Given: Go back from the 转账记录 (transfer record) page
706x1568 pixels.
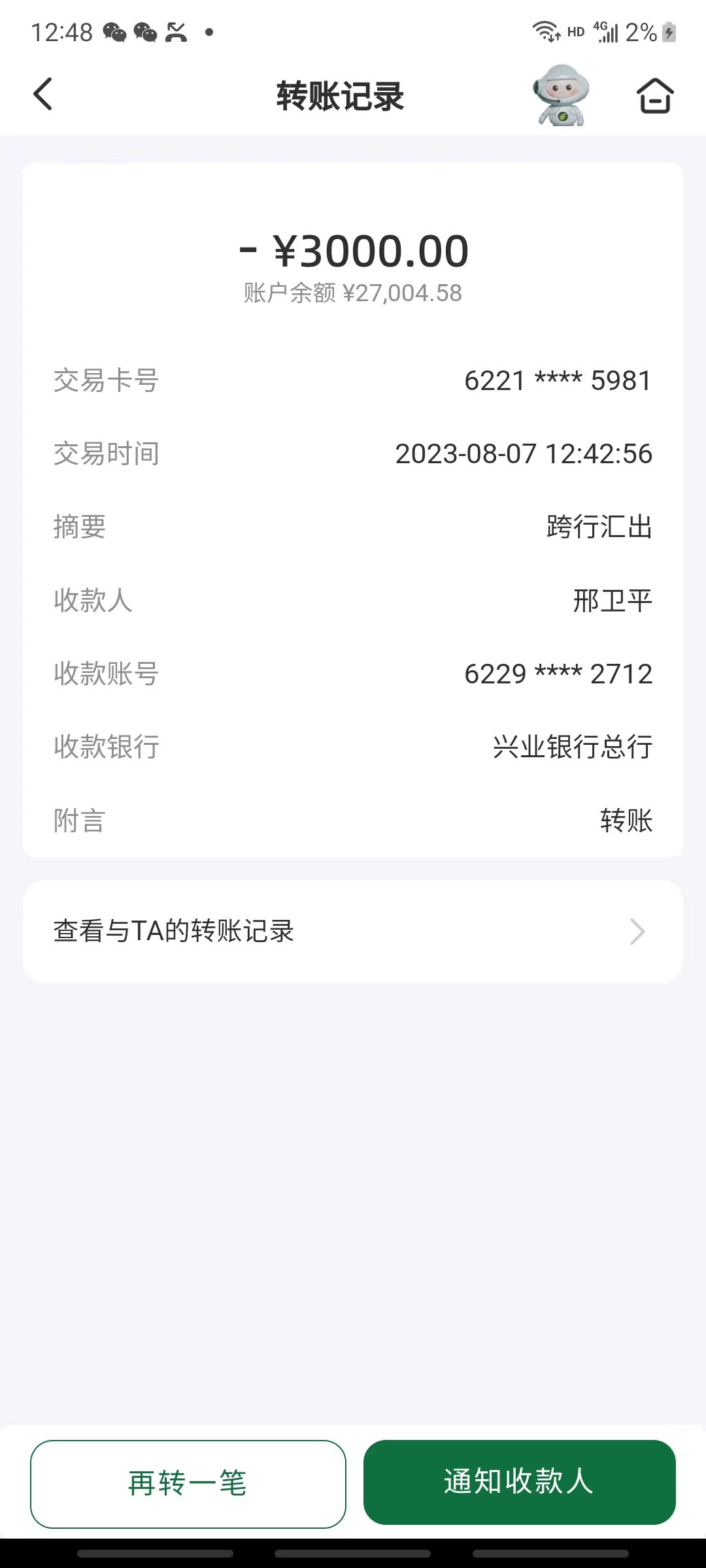Looking at the screenshot, I should pyautogui.click(x=43, y=95).
